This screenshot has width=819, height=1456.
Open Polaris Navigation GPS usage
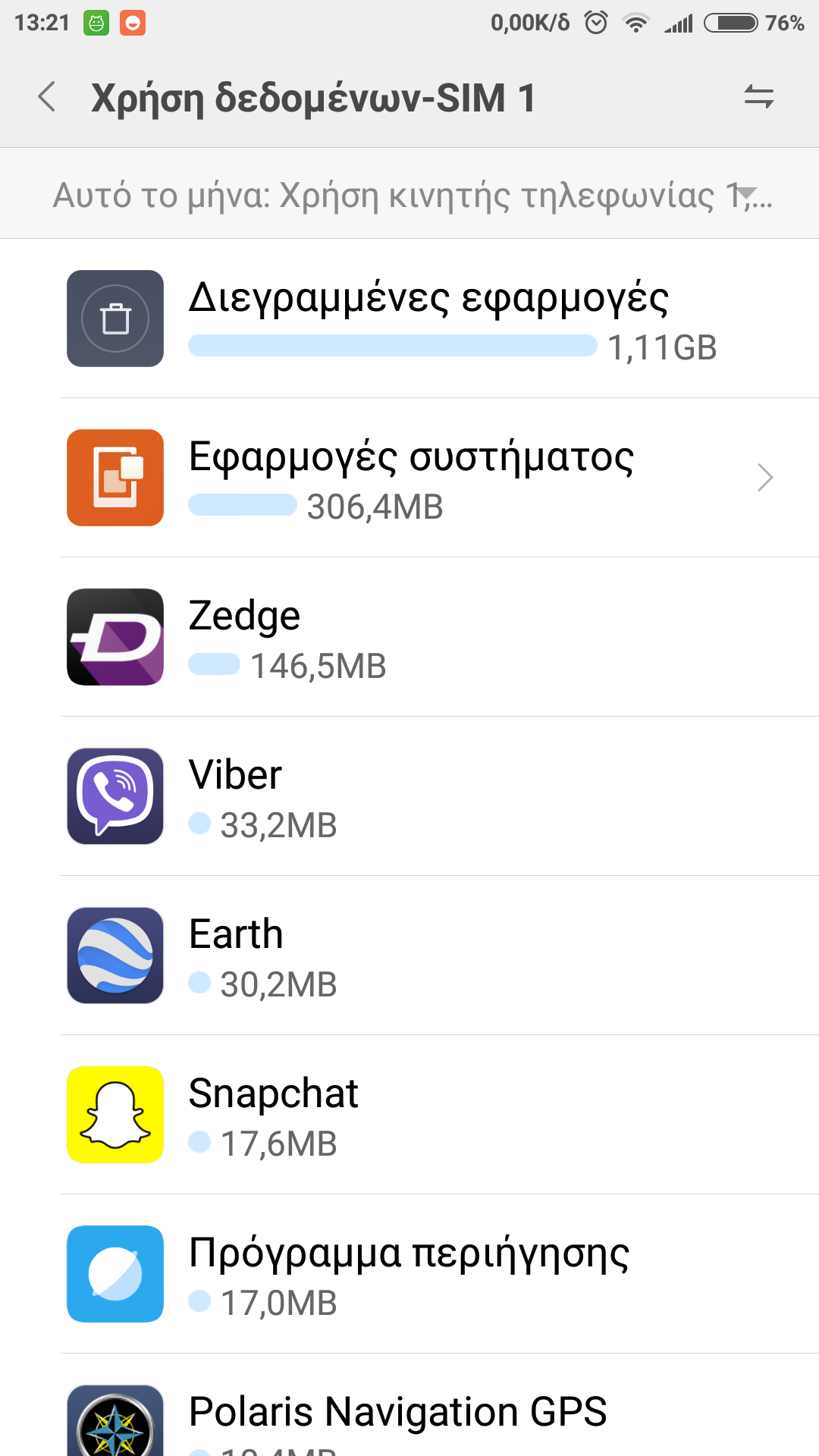click(409, 1415)
